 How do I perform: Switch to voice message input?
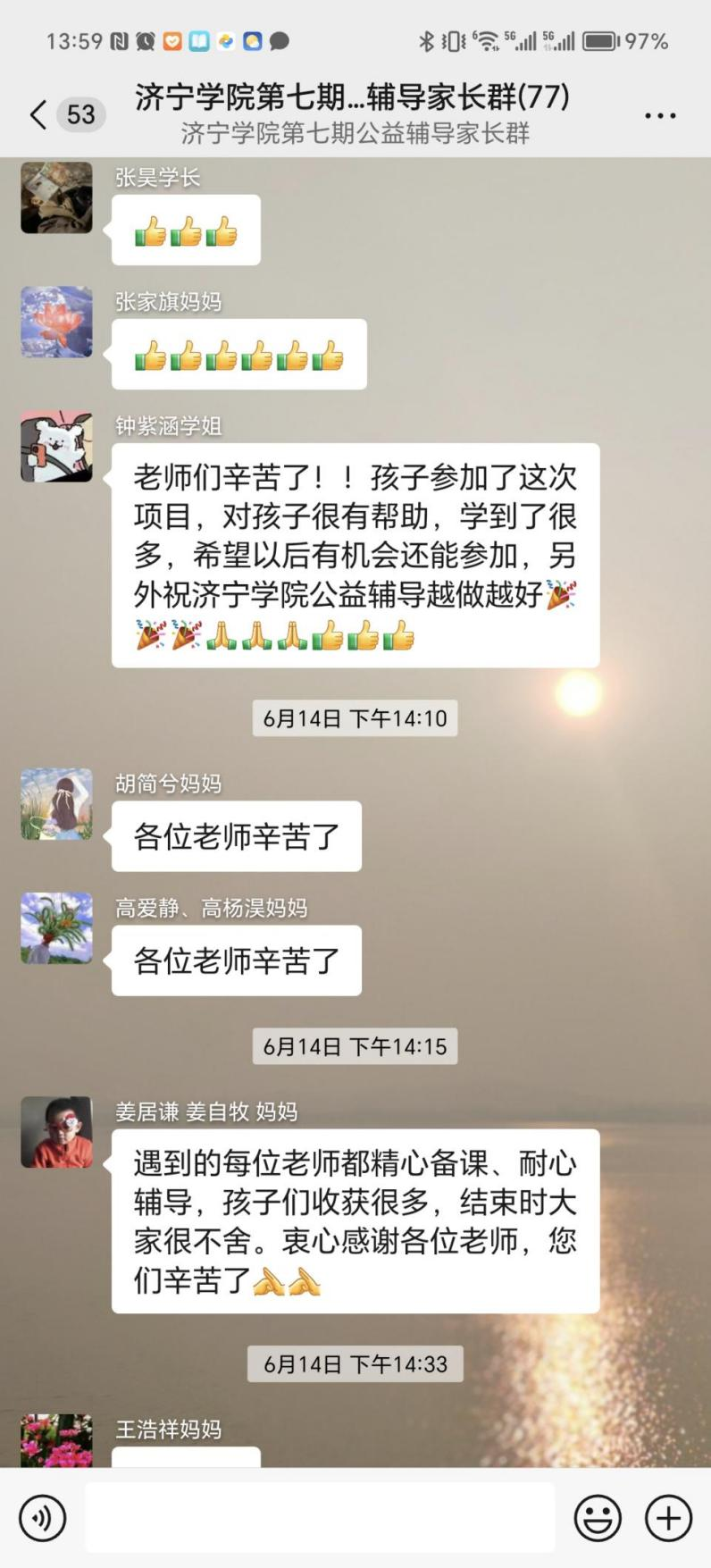coord(42,1518)
